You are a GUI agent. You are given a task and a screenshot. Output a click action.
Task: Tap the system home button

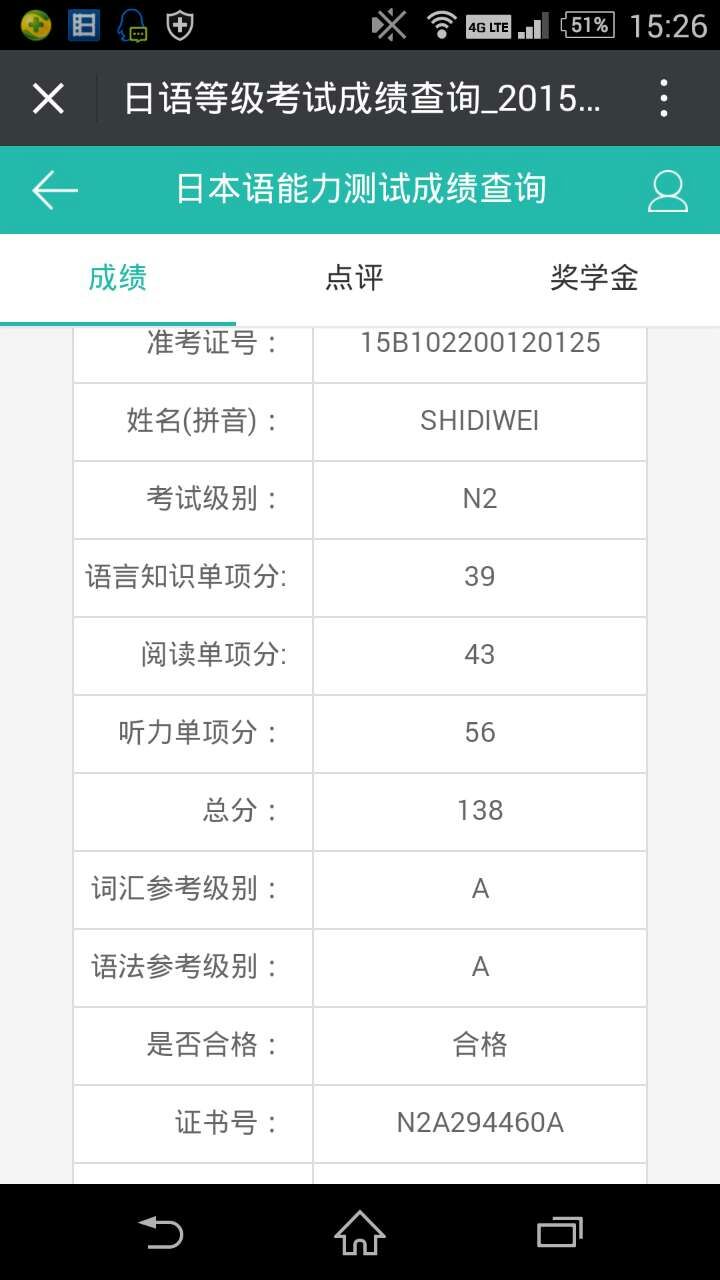click(360, 1232)
